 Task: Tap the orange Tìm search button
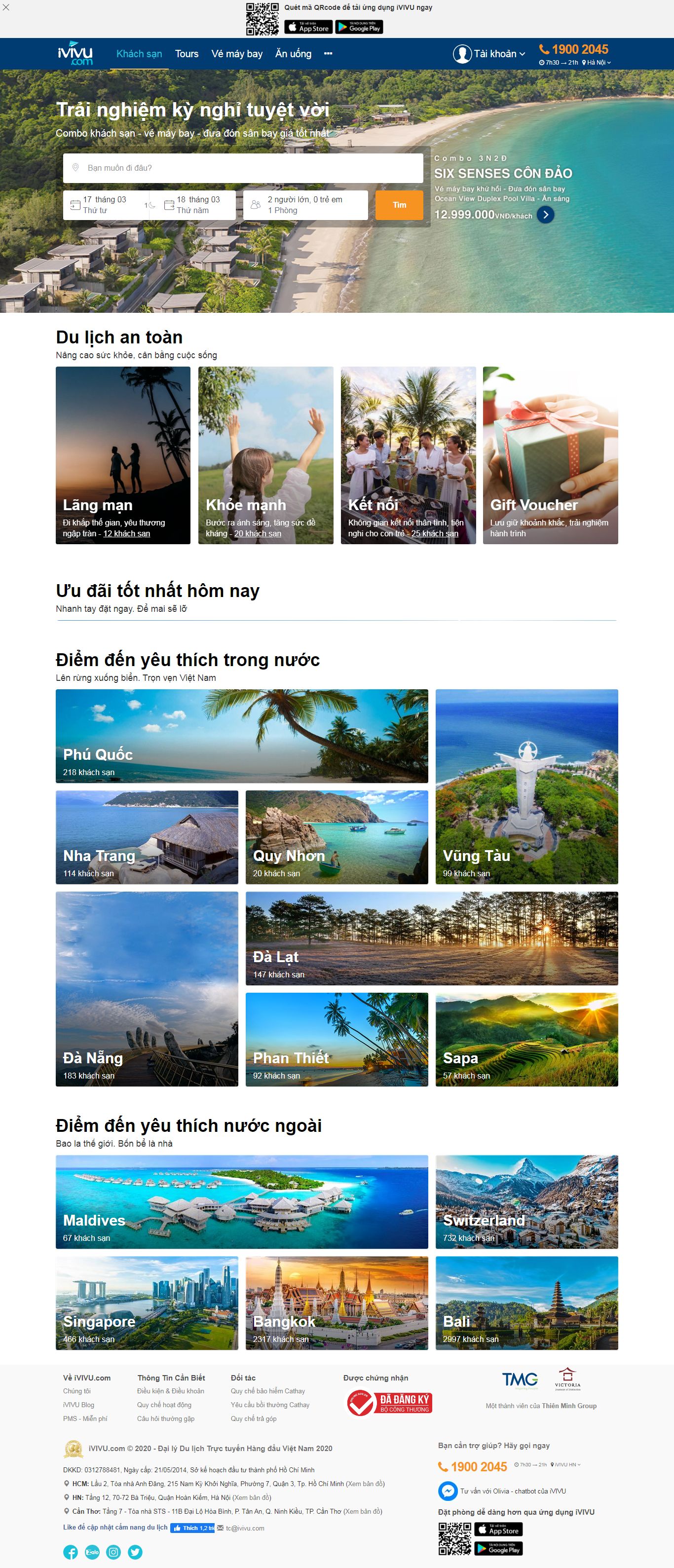[x=399, y=205]
